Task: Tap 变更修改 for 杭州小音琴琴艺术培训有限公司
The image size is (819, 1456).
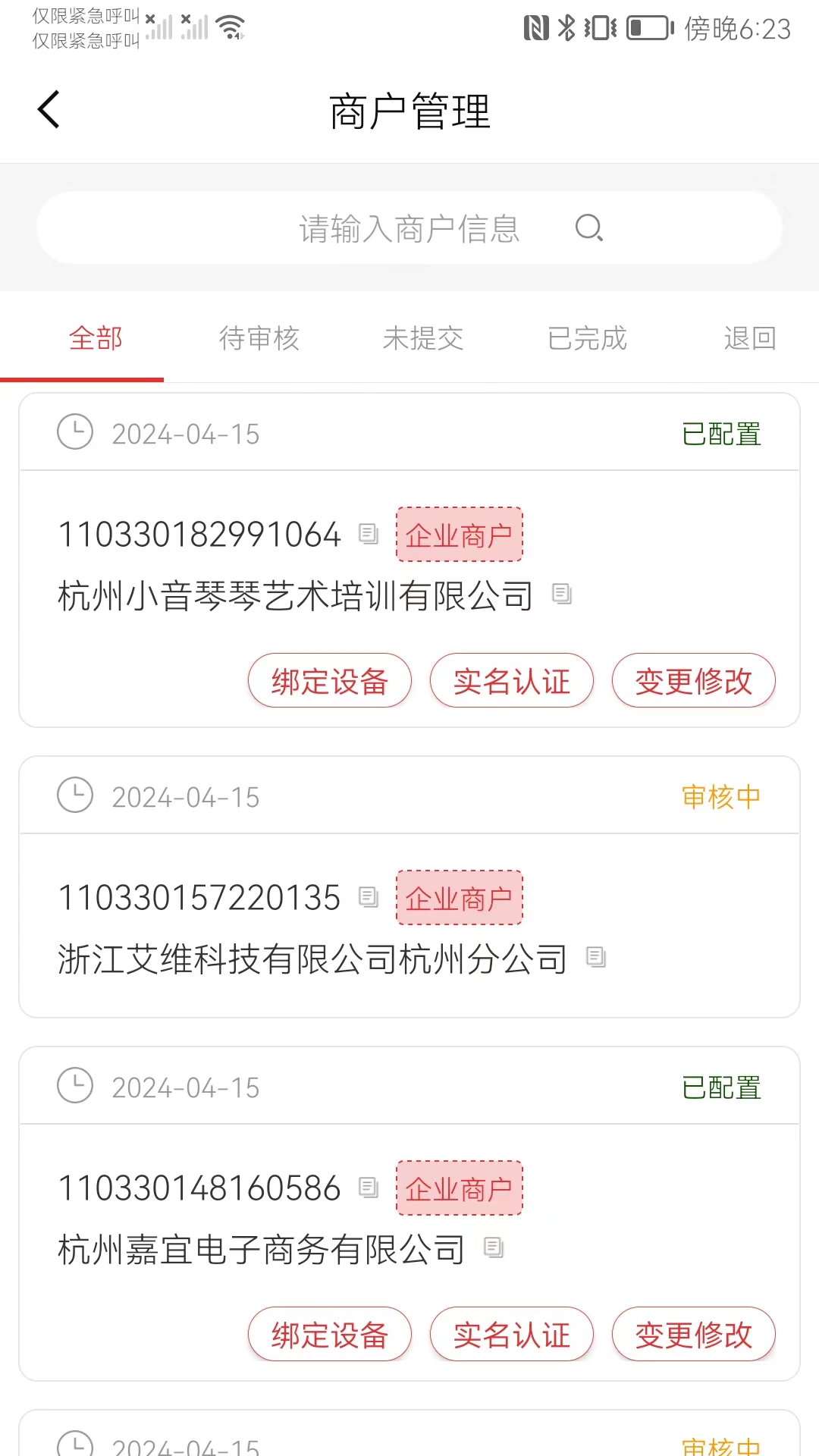Action: [694, 681]
